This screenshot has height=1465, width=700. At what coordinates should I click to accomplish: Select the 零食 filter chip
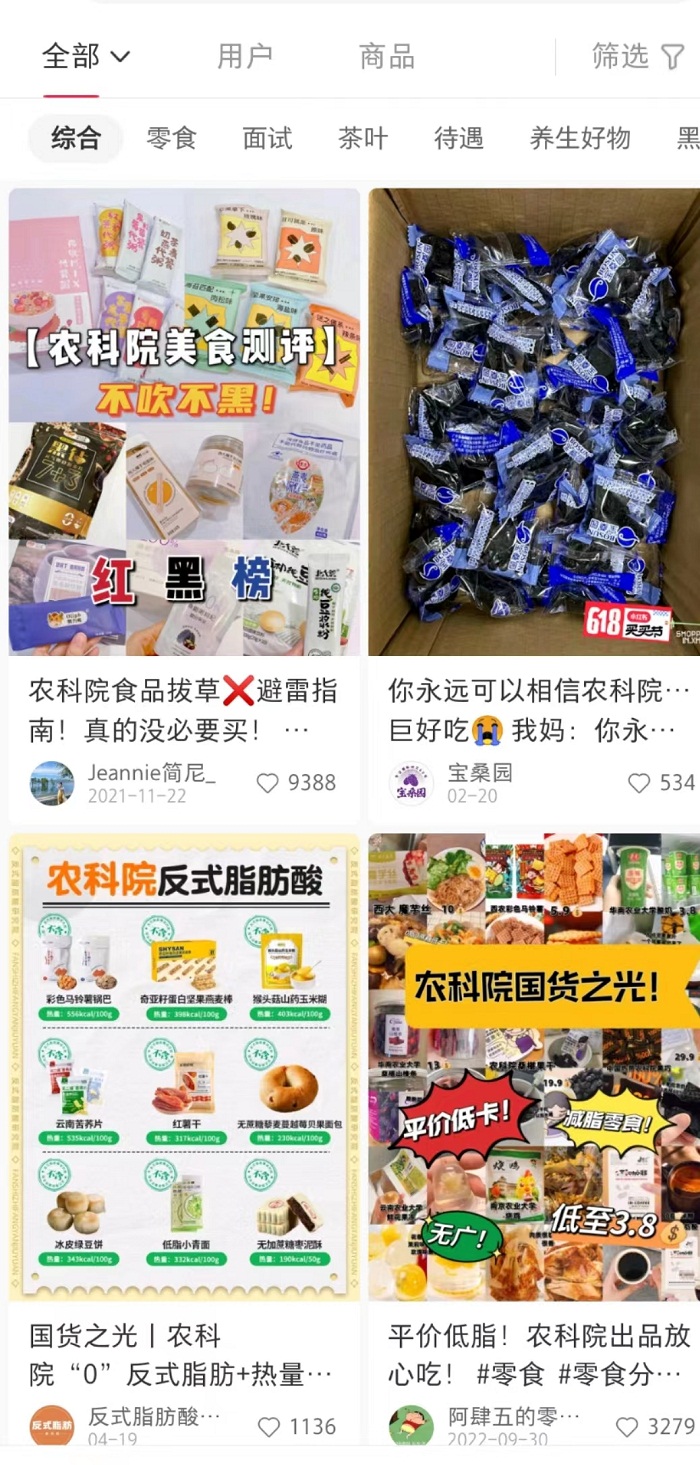171,138
